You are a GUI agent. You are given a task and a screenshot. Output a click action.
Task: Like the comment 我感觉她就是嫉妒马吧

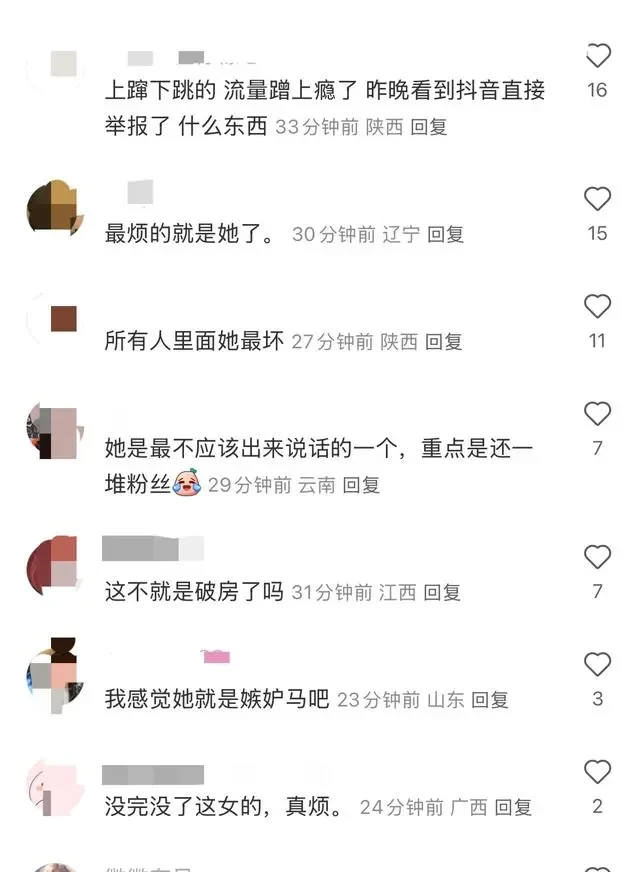coord(597,665)
